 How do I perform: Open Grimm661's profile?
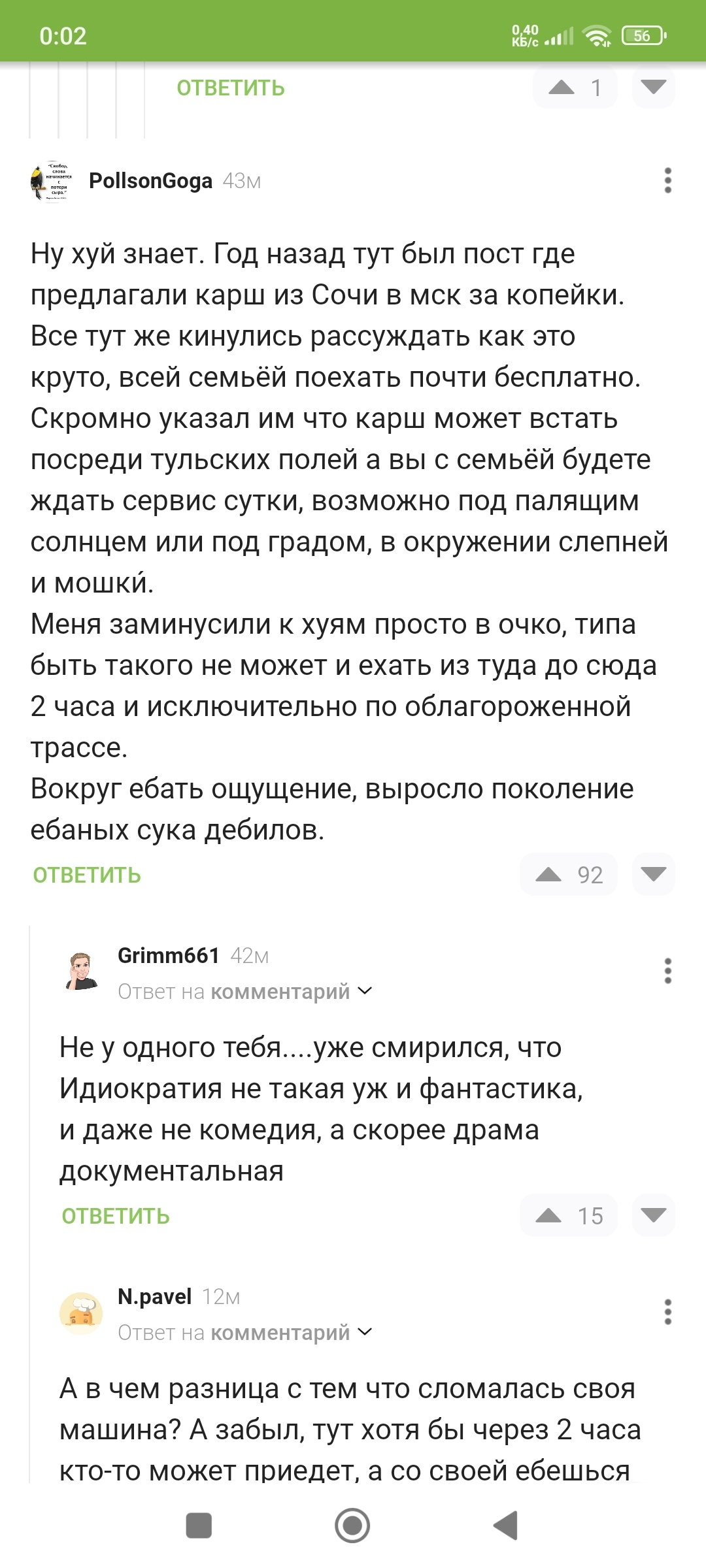click(x=168, y=956)
